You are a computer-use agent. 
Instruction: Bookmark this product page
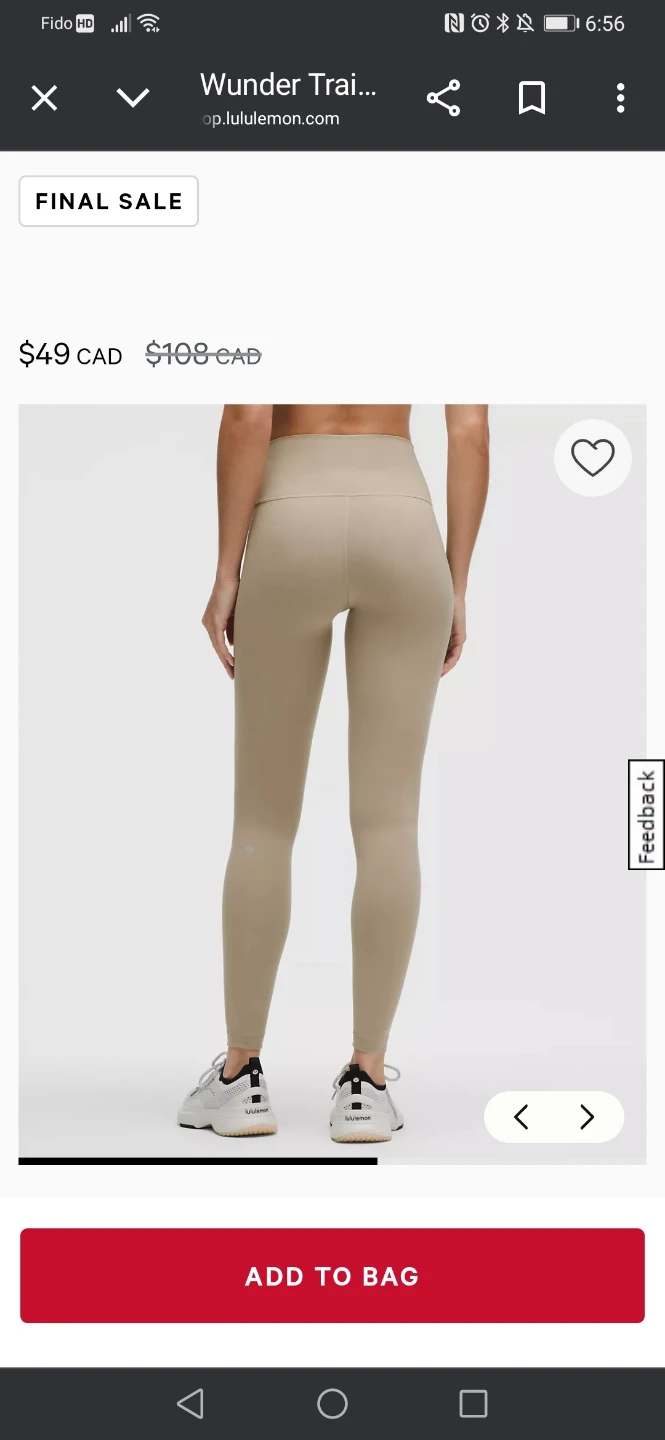(532, 98)
